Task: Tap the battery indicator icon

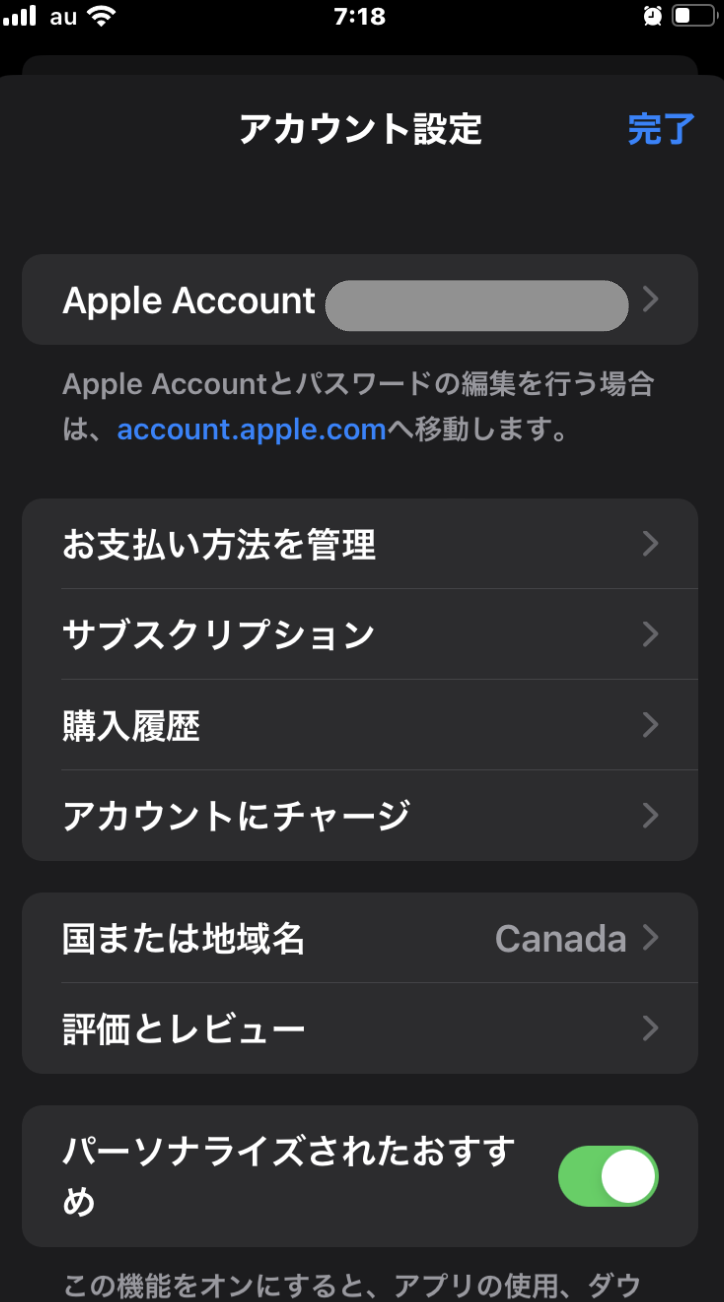Action: 692,15
